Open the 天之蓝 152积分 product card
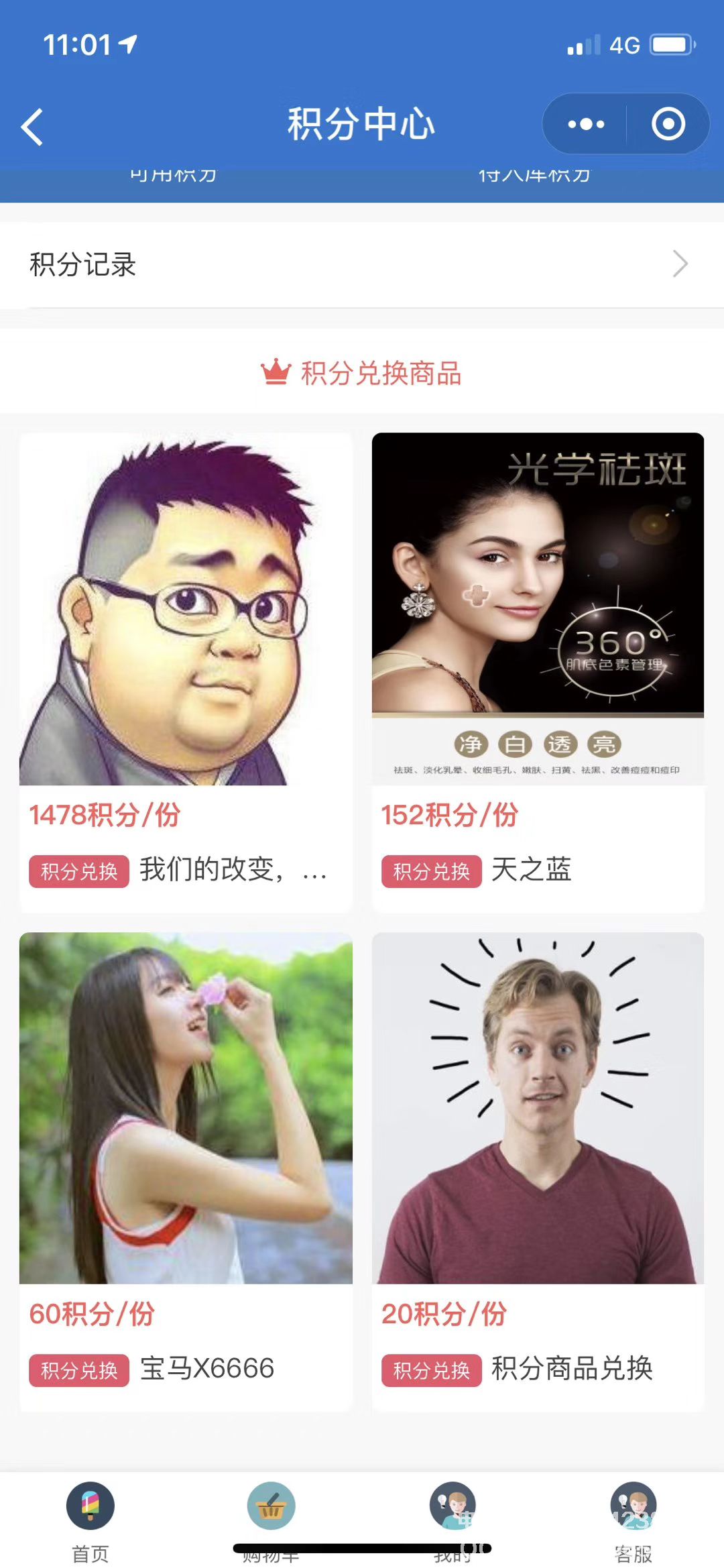 (538, 609)
